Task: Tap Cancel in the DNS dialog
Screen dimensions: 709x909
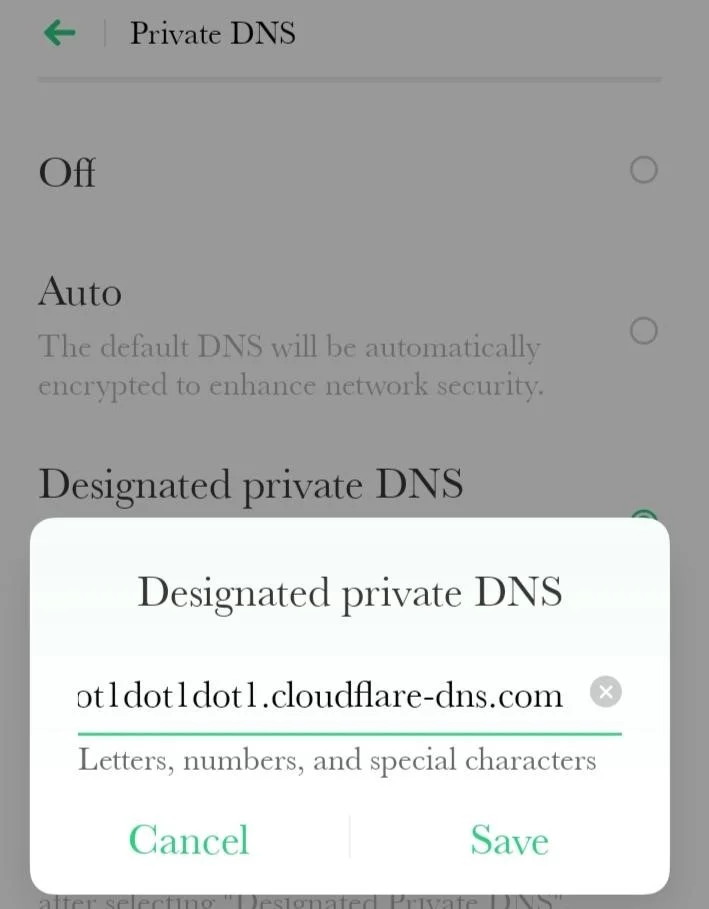Action: pos(189,839)
